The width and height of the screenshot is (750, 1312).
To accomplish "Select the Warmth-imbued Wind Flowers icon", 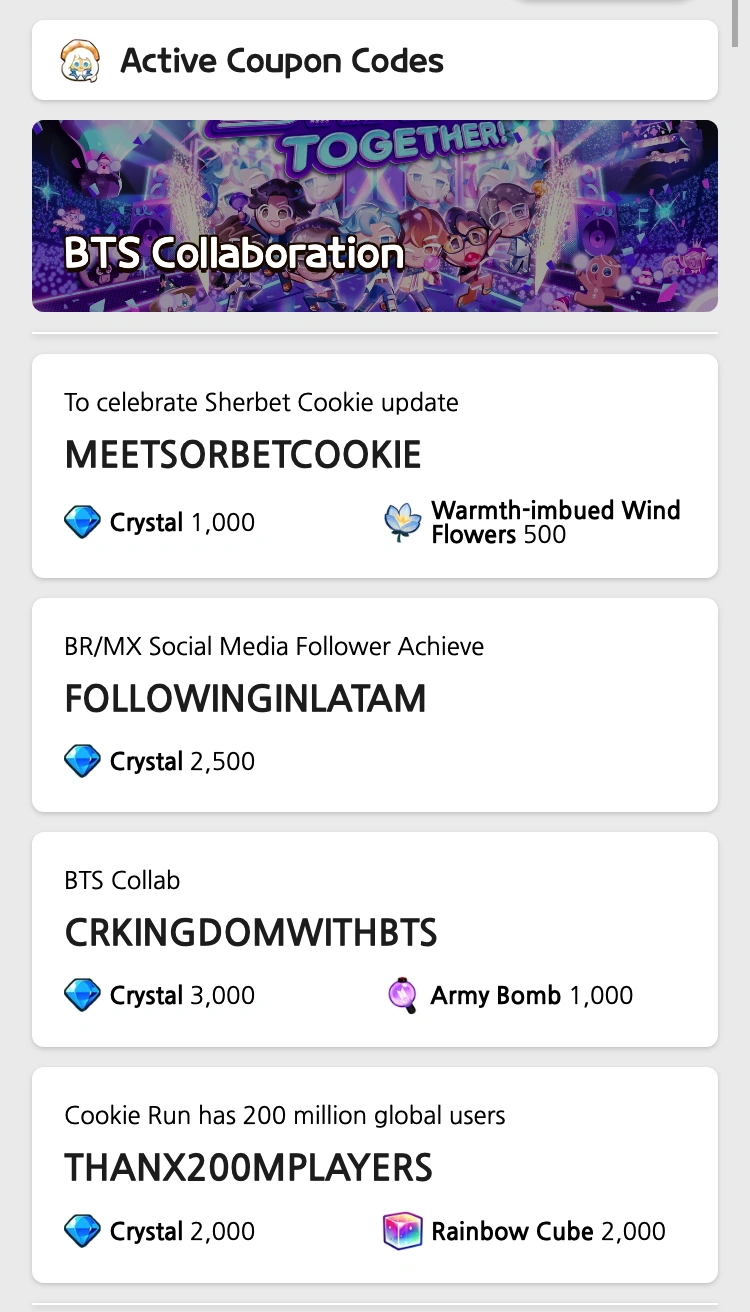I will pos(402,521).
